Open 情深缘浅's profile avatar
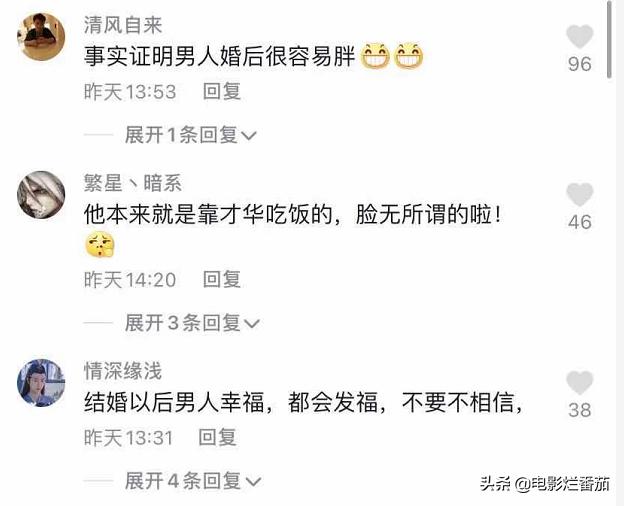Image resolution: width=624 pixels, height=506 pixels. coord(41,383)
